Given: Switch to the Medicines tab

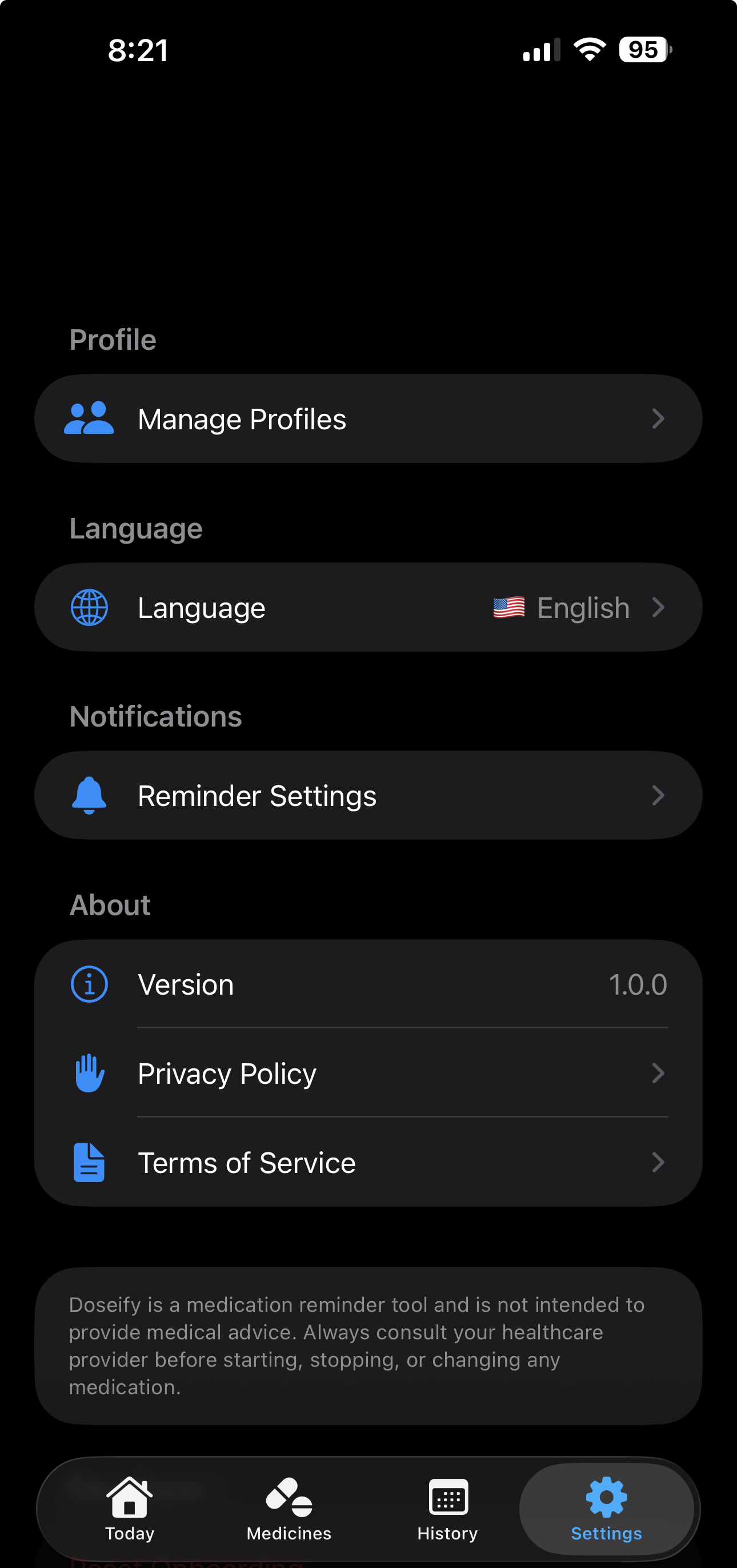Looking at the screenshot, I should [288, 1510].
